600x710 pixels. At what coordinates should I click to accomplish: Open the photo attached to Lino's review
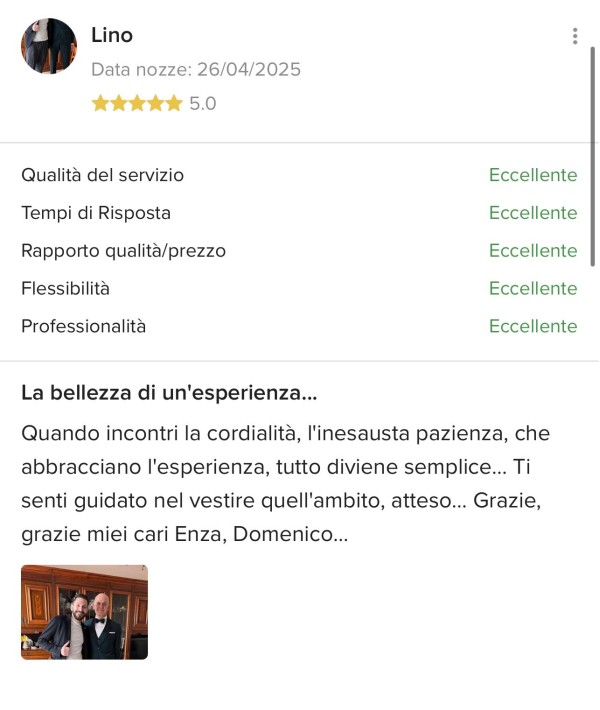click(84, 612)
